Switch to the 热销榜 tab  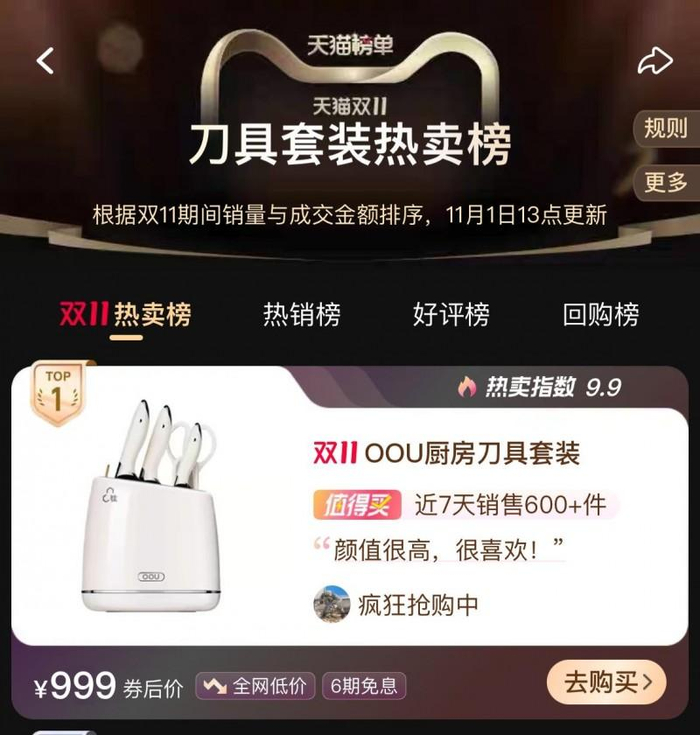(x=301, y=314)
